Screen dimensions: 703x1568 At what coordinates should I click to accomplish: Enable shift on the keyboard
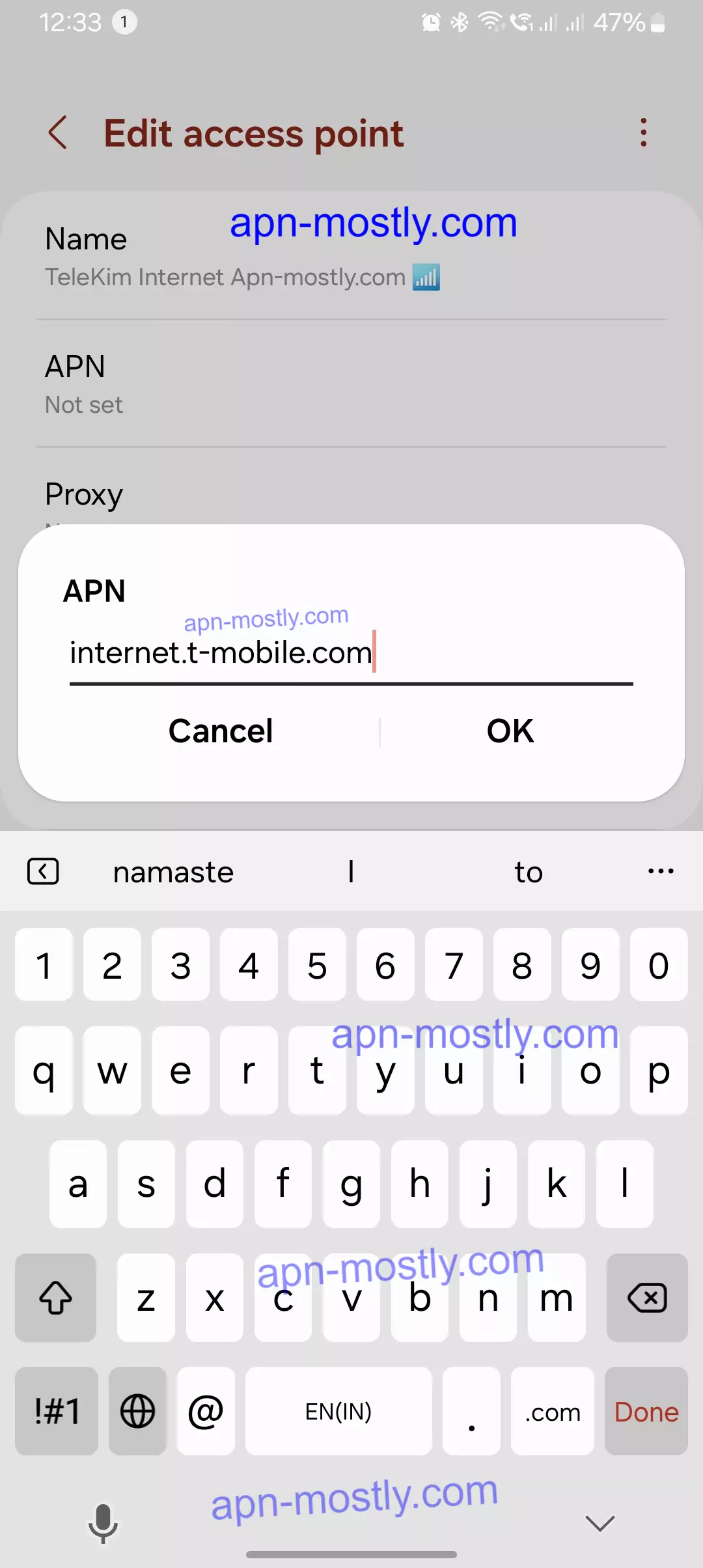[x=56, y=1298]
